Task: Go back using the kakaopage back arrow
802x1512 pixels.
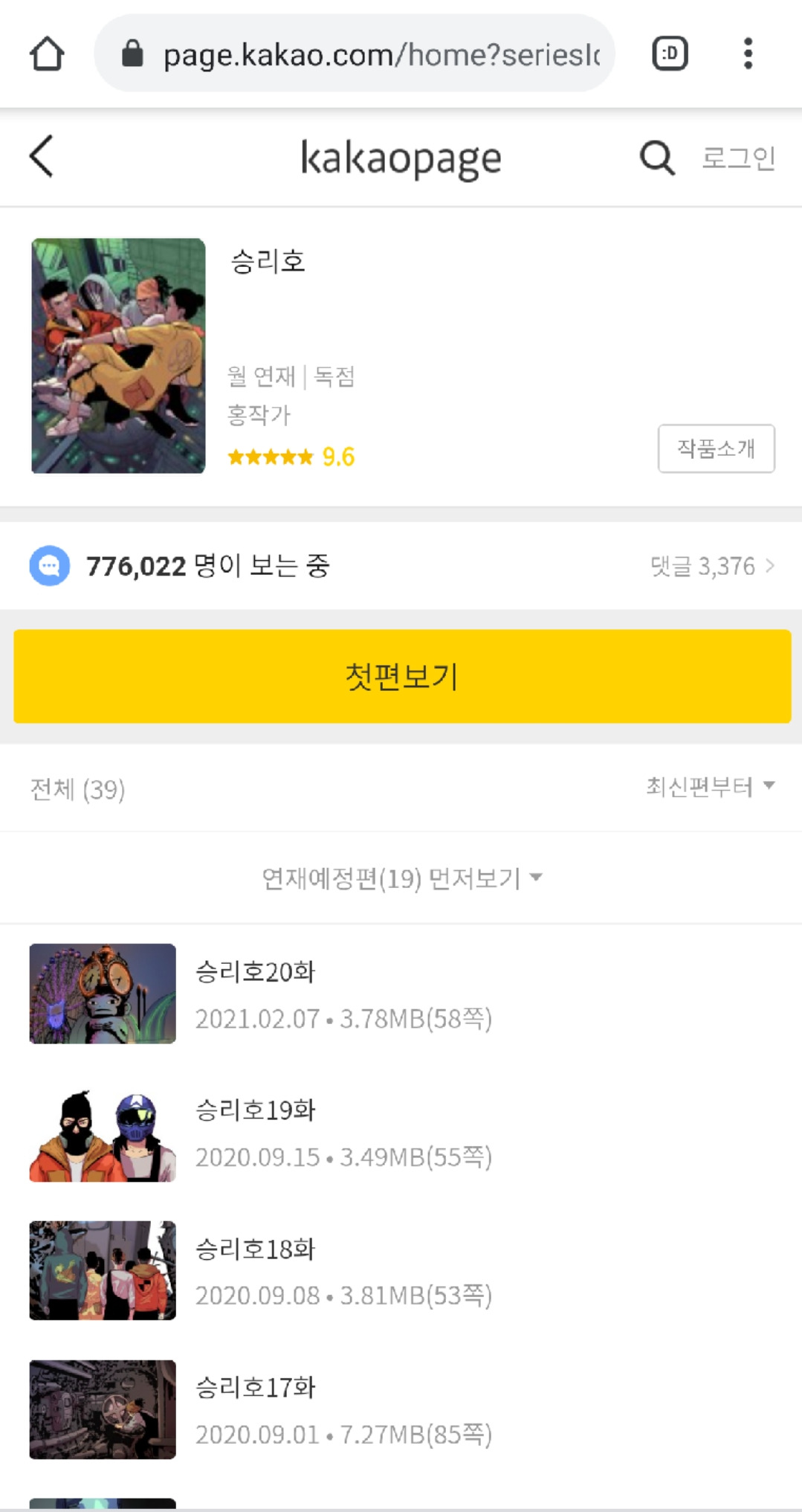Action: [x=42, y=156]
